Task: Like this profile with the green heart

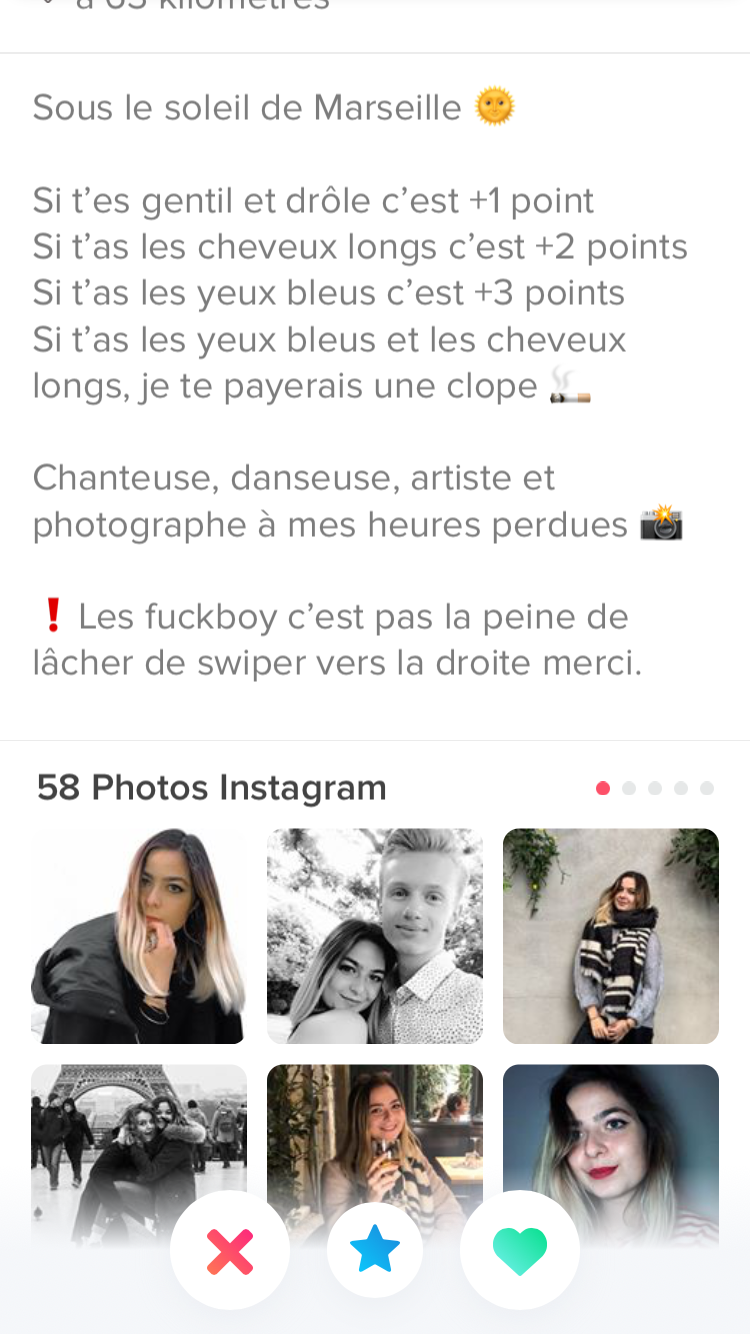Action: pos(520,1250)
